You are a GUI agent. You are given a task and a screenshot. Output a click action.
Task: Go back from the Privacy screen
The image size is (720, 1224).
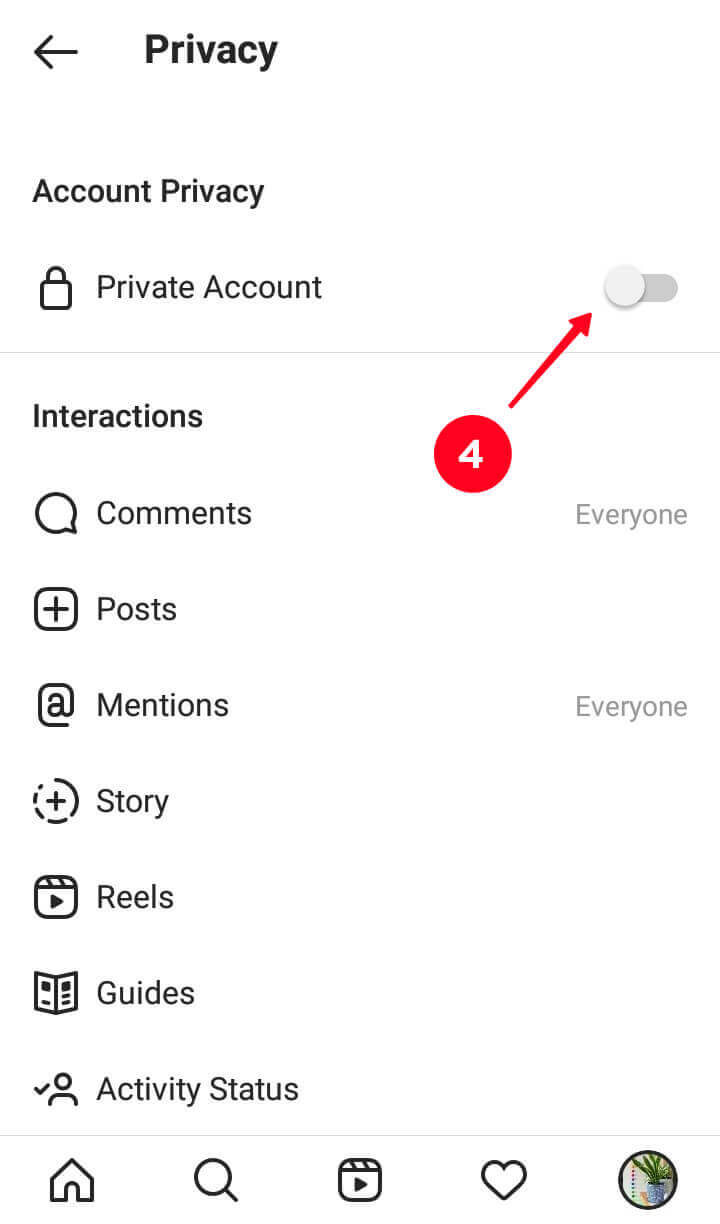point(55,52)
